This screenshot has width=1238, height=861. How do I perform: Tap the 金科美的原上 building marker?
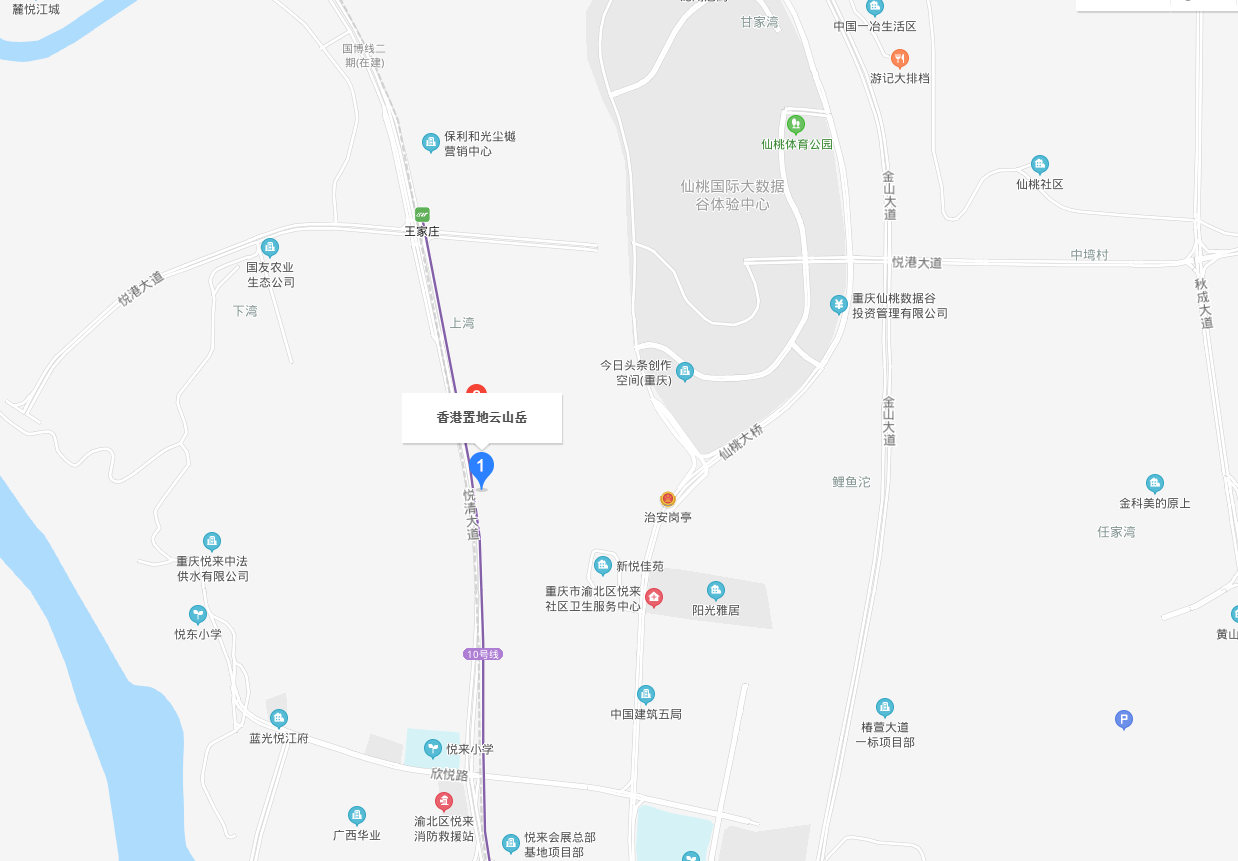pyautogui.click(x=1154, y=484)
